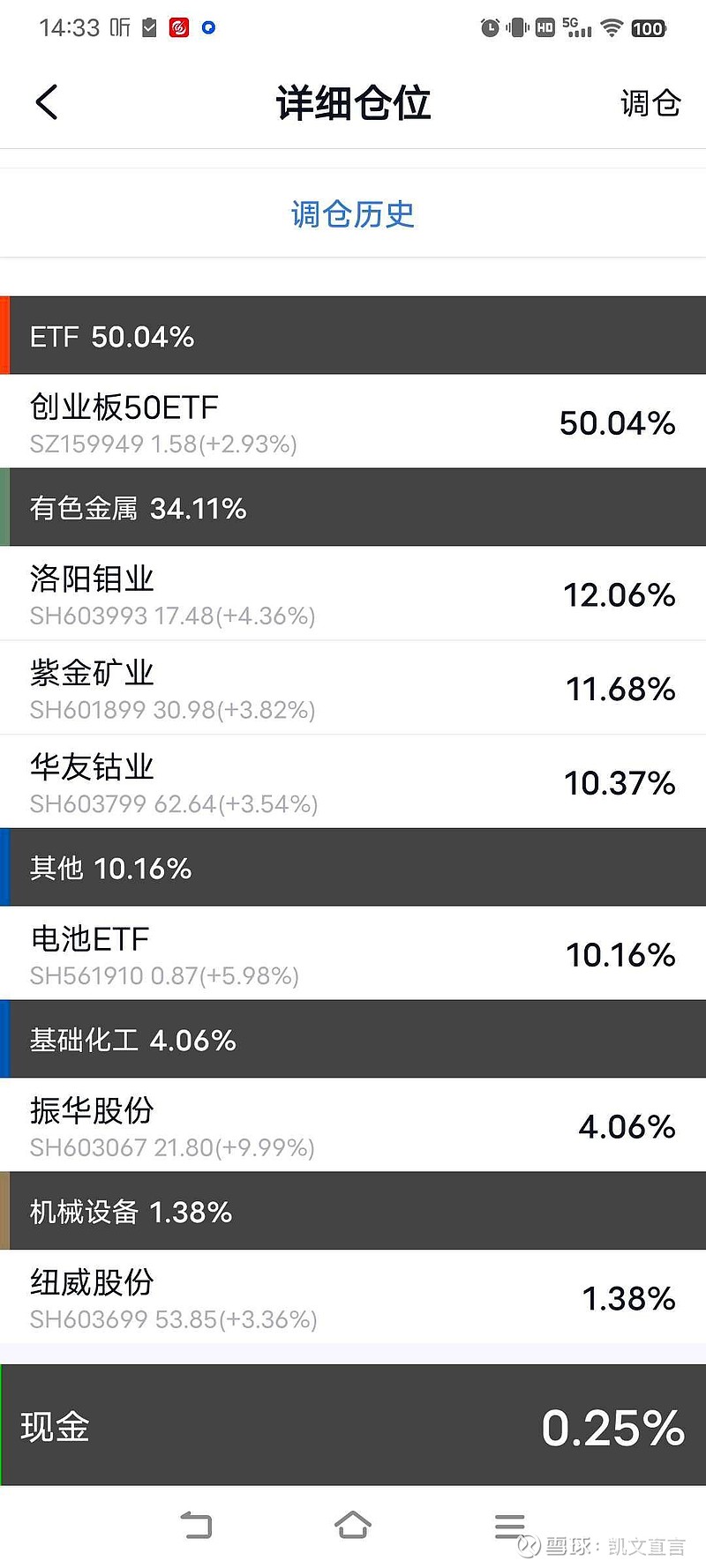Image resolution: width=706 pixels, height=1568 pixels.
Task: Open the 调仓 rebalance option
Action: (649, 104)
